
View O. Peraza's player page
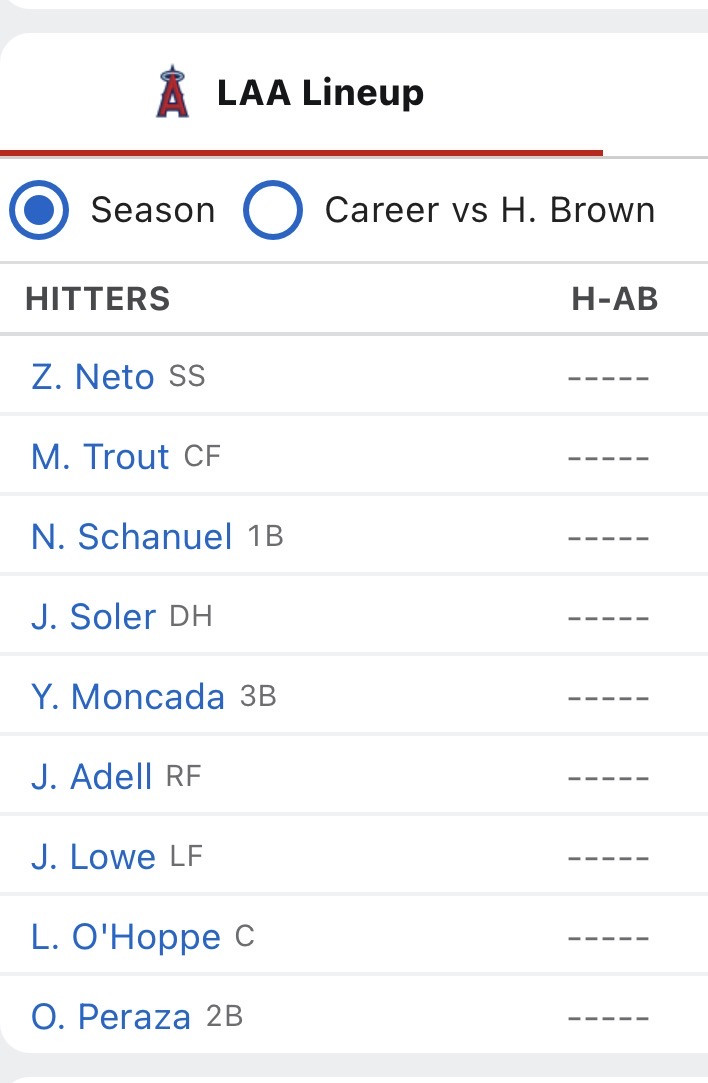110,1017
